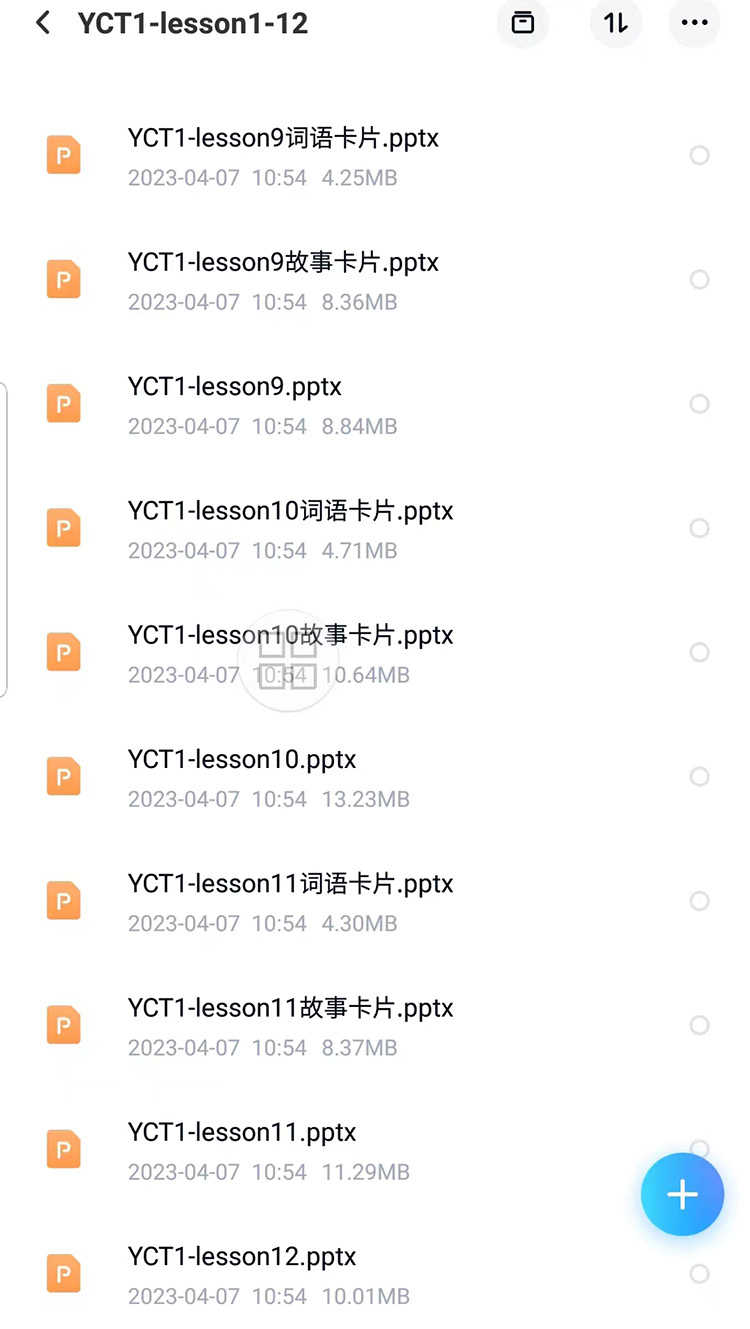Open the YCT1-lesson9.pptx file
This screenshot has height=1329, width=750.
[x=235, y=387]
